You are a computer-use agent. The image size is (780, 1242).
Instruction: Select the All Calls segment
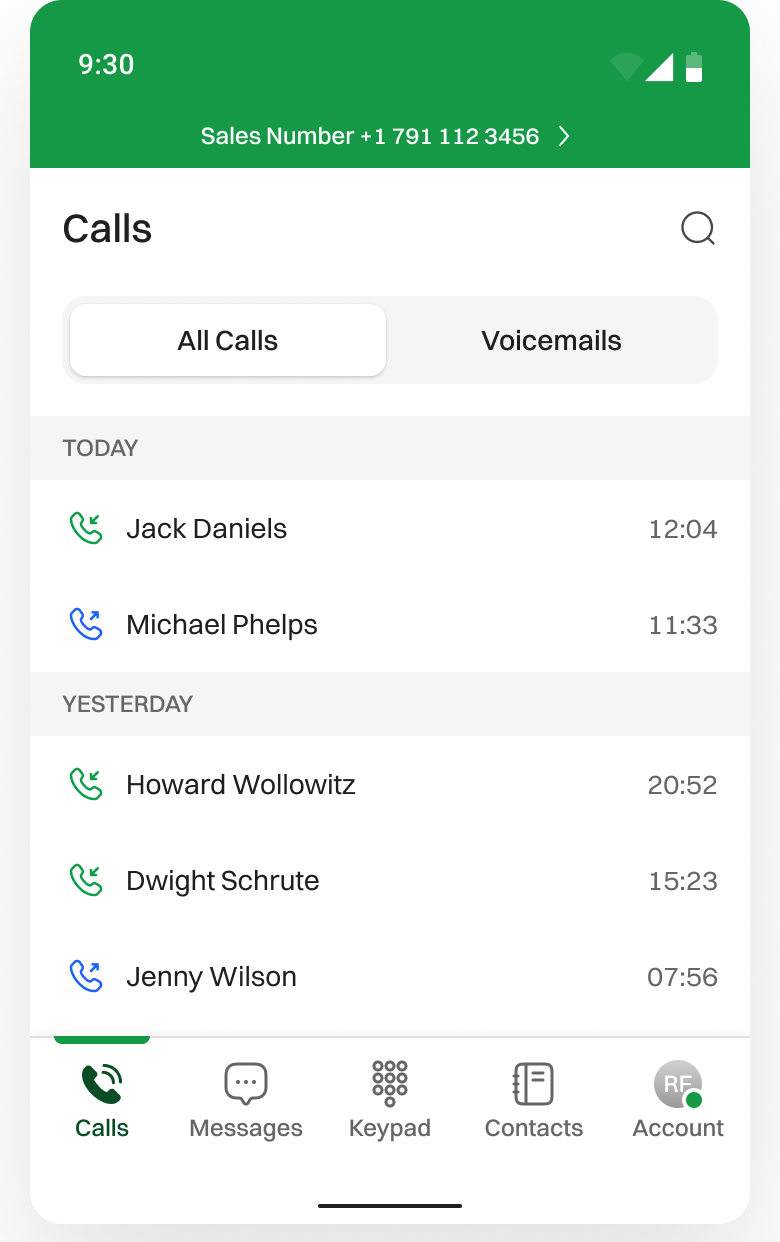pyautogui.click(x=228, y=341)
